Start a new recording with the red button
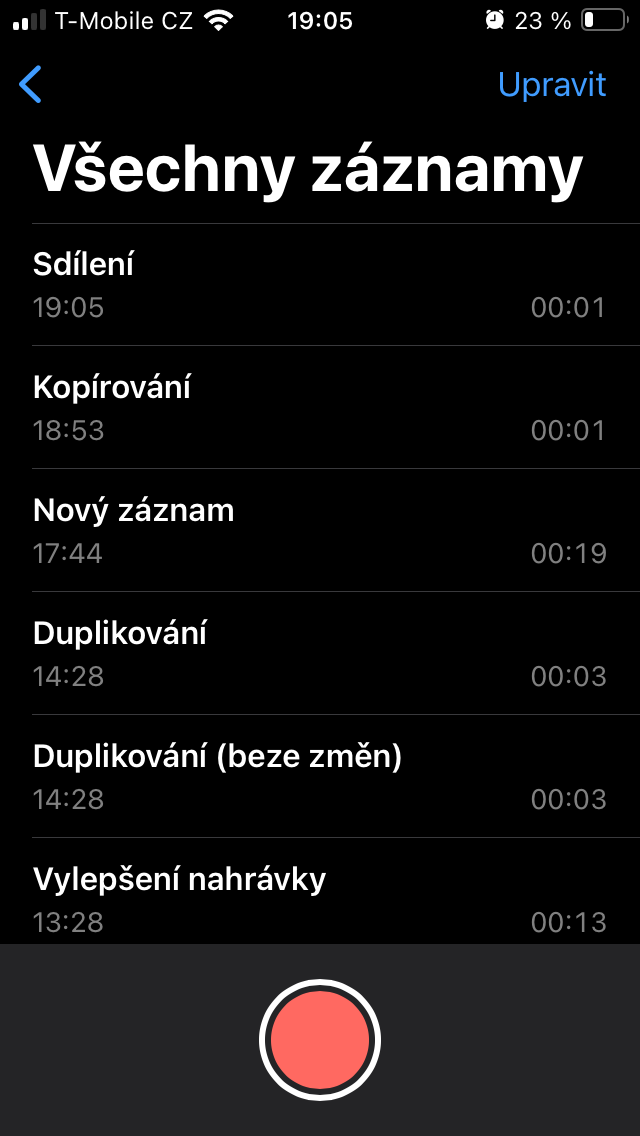This screenshot has height=1136, width=640. [320, 1040]
